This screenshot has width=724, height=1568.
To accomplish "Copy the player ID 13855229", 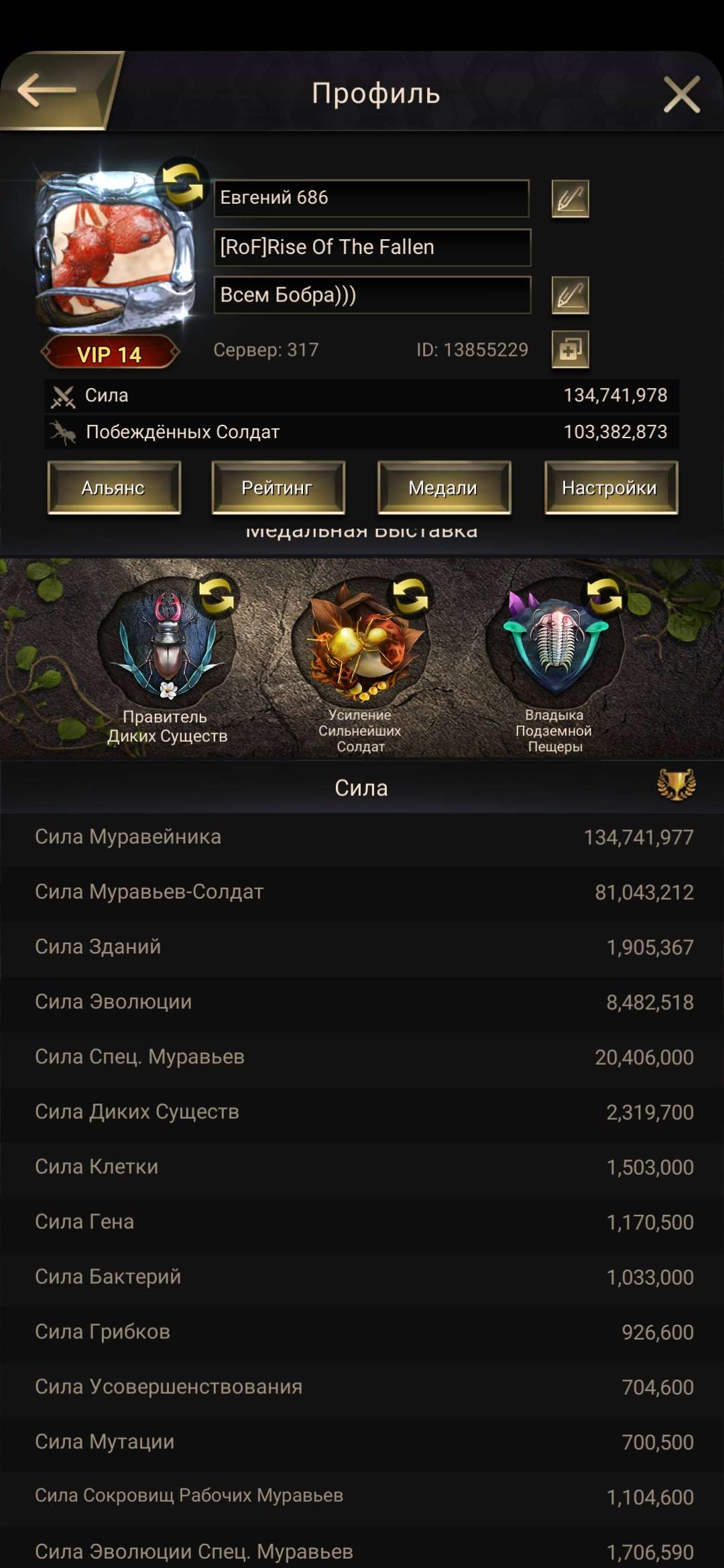I will (570, 349).
